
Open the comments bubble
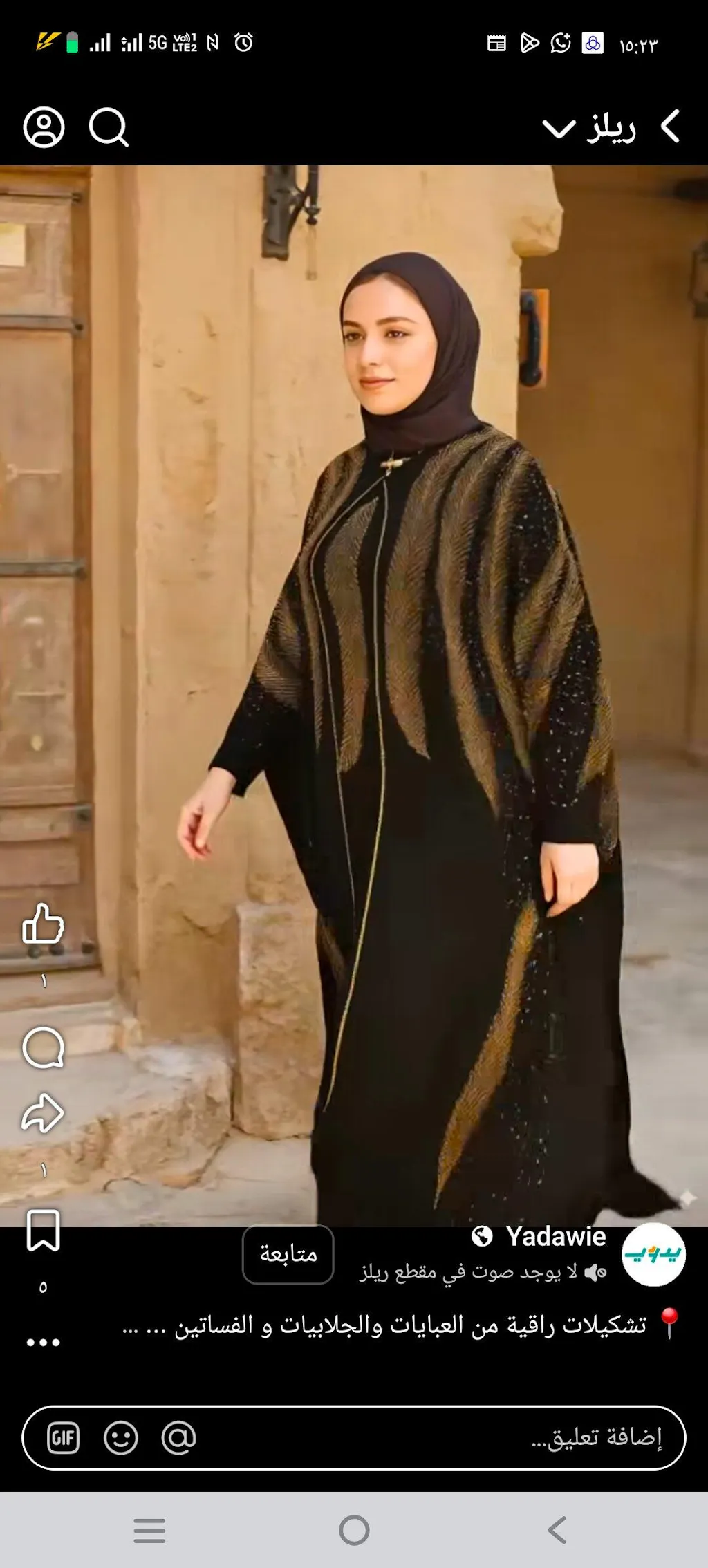43,1047
